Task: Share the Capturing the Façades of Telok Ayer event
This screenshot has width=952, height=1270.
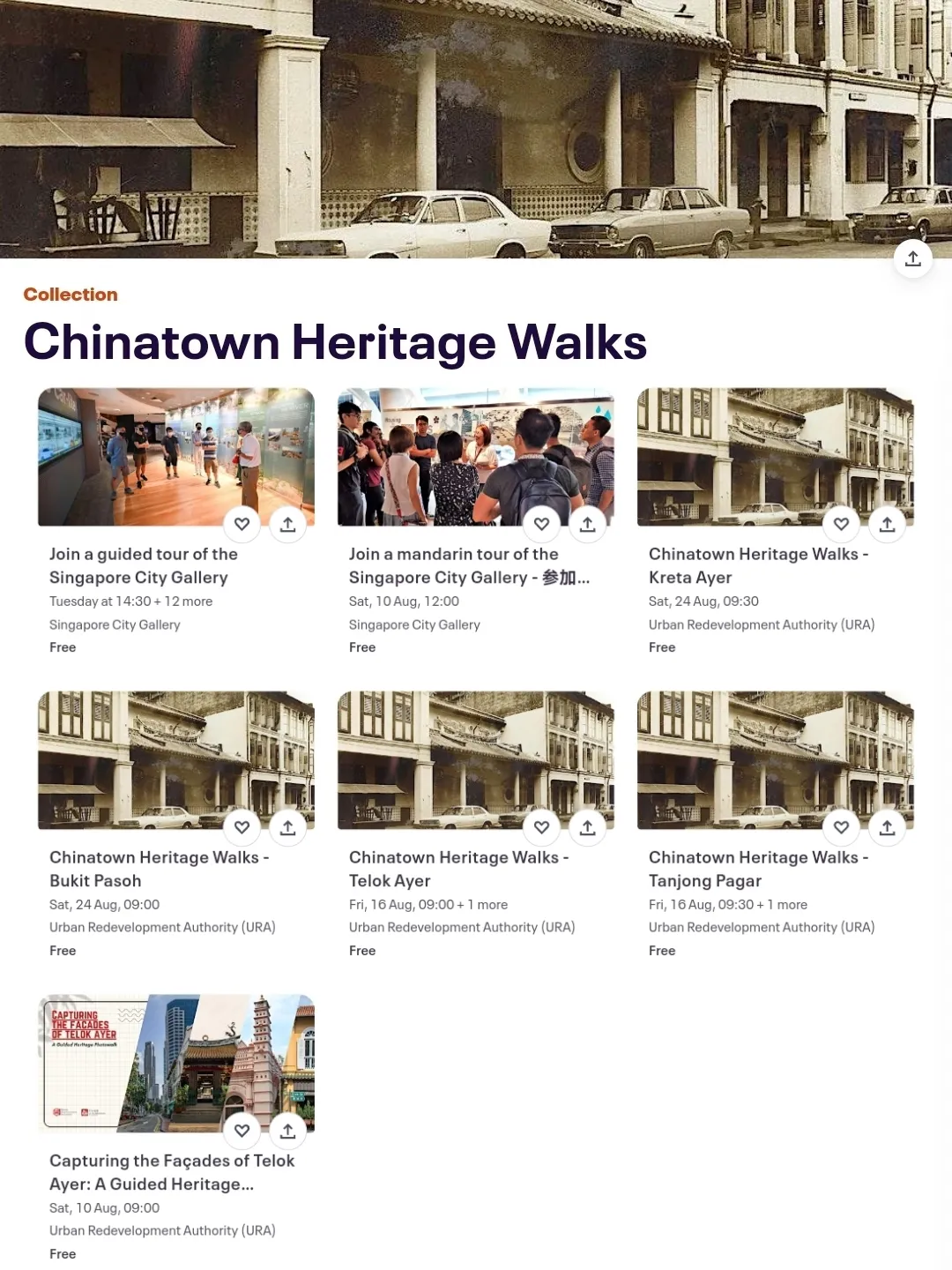Action: coord(287,1132)
